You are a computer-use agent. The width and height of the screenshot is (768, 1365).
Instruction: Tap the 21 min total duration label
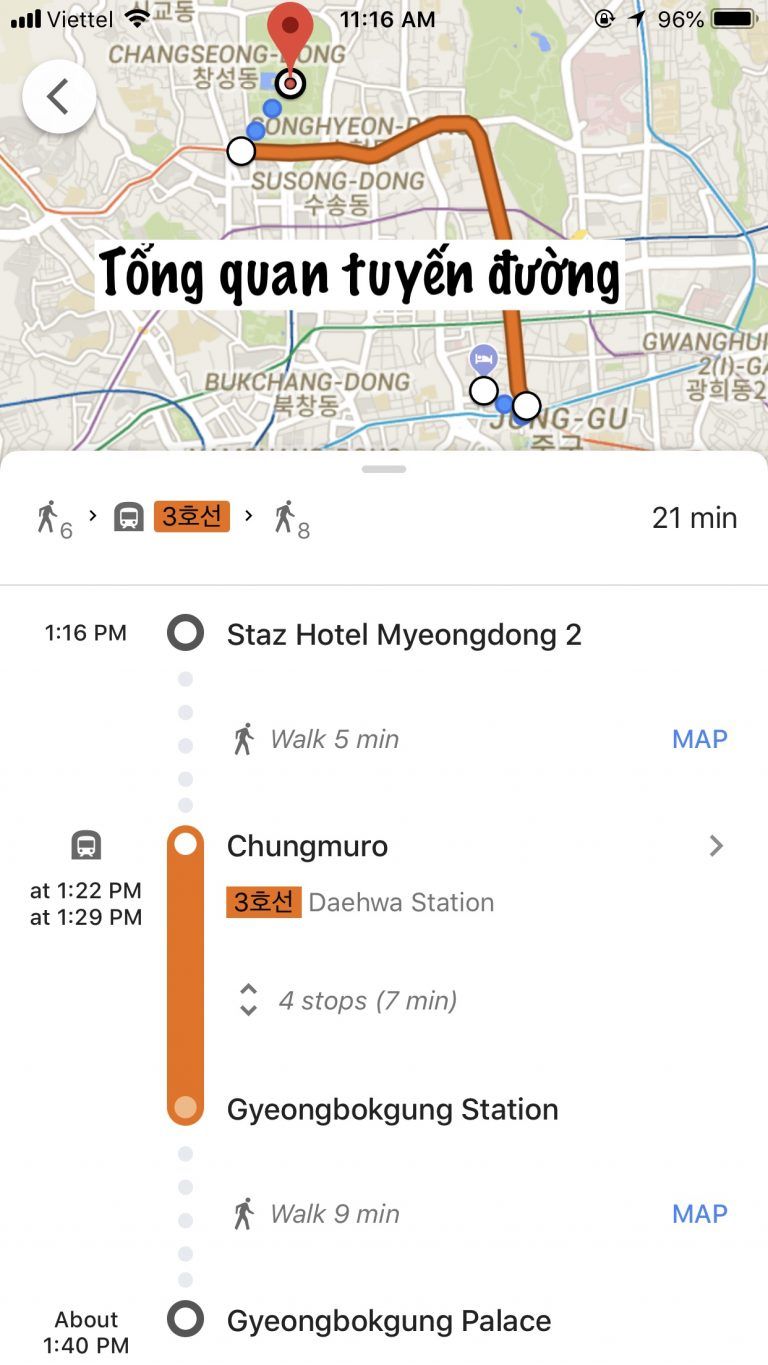[x=694, y=517]
